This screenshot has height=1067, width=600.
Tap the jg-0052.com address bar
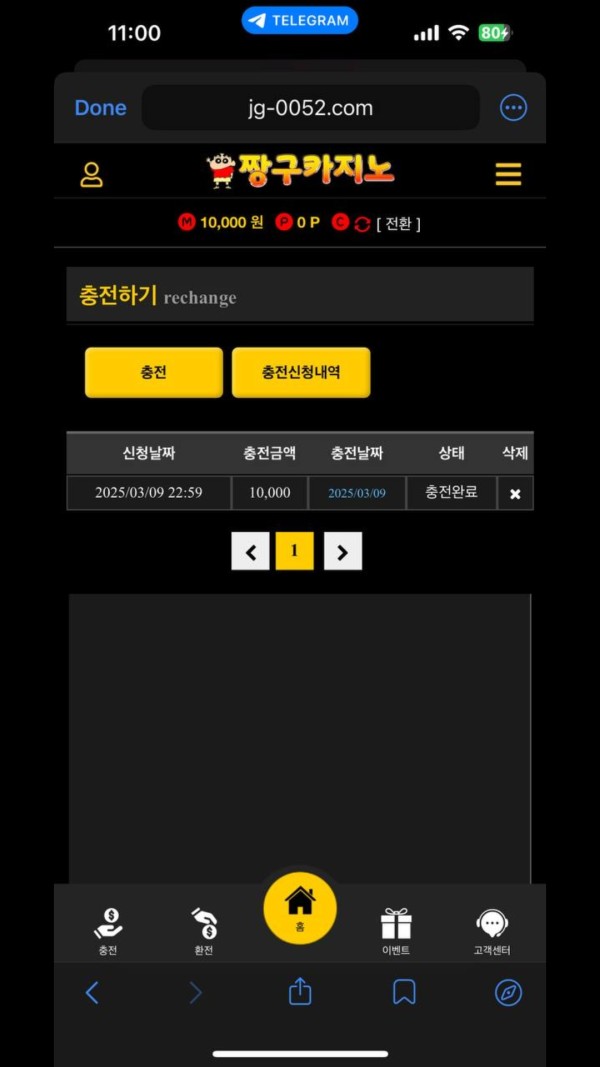click(x=310, y=108)
